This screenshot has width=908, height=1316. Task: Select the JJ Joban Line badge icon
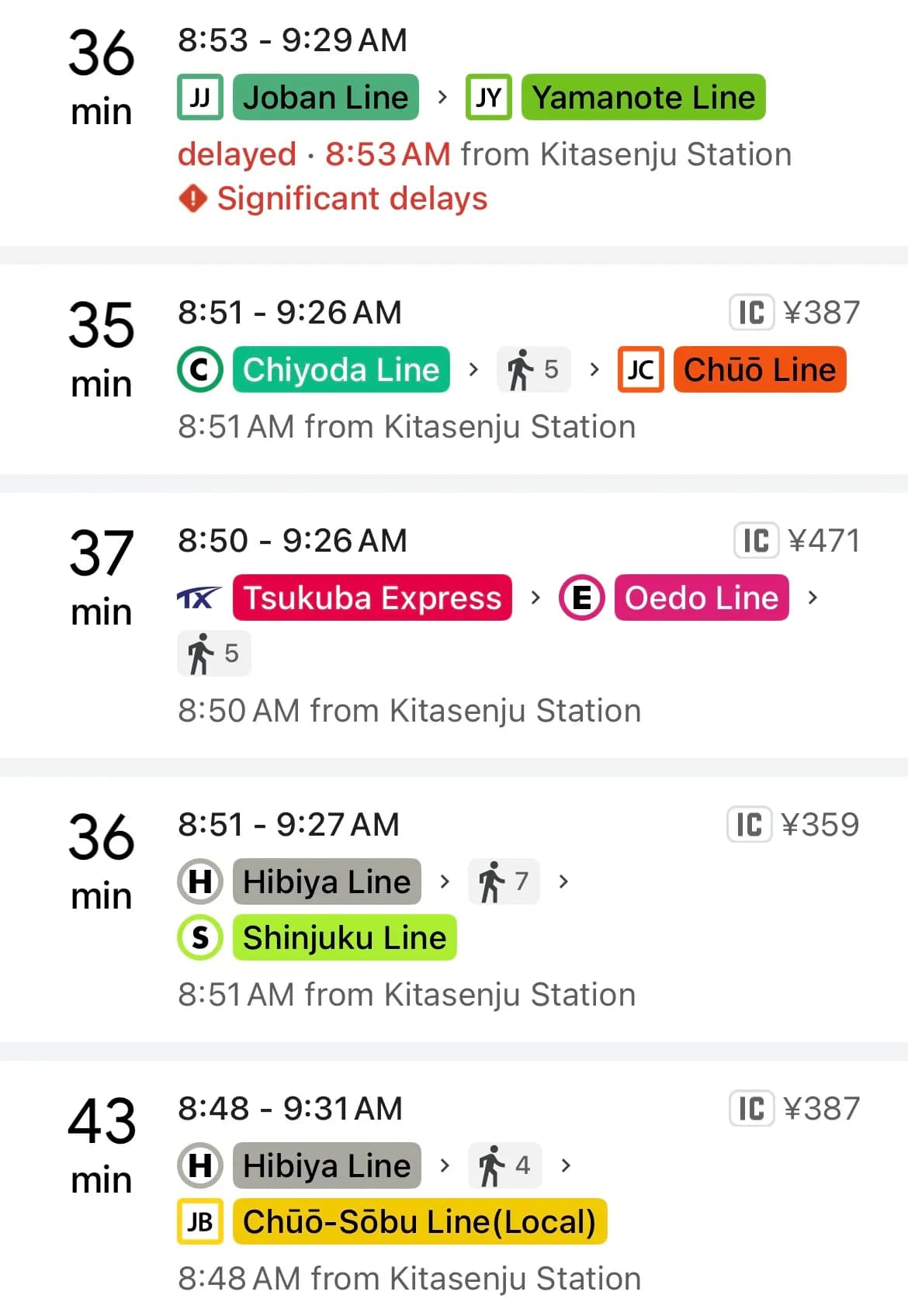pyautogui.click(x=200, y=97)
